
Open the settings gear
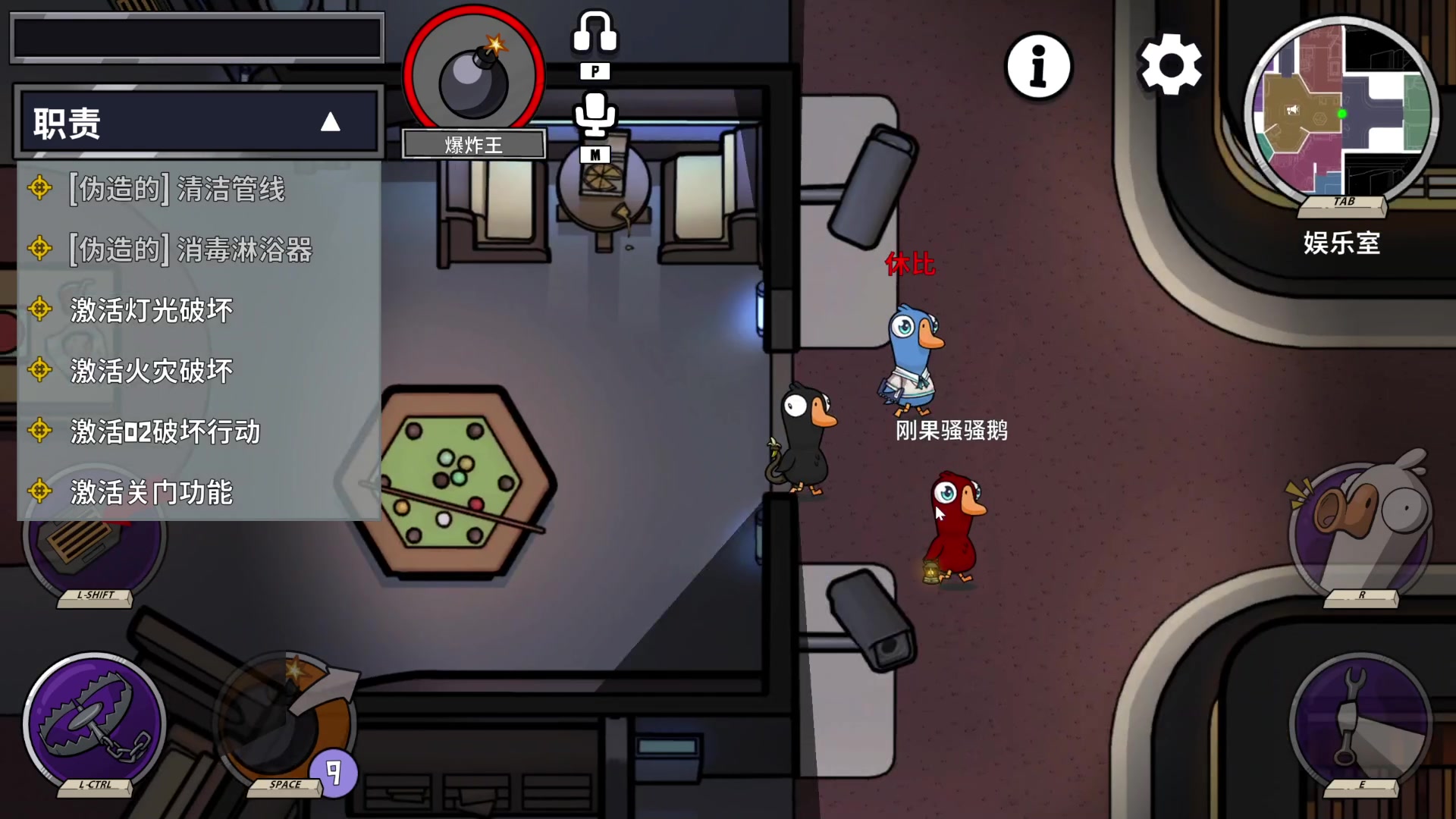1171,66
